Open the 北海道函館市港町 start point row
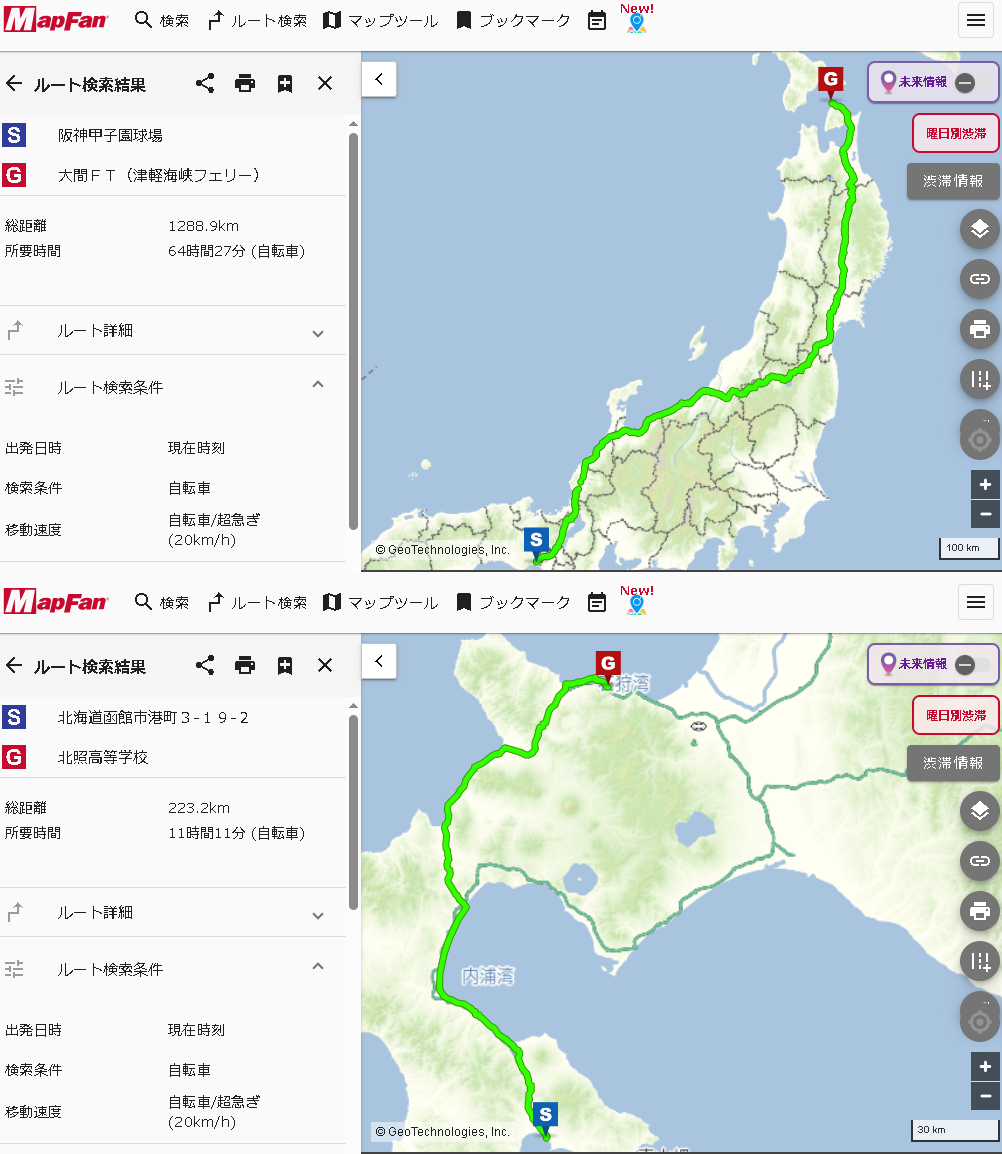1002x1154 pixels. click(x=152, y=717)
